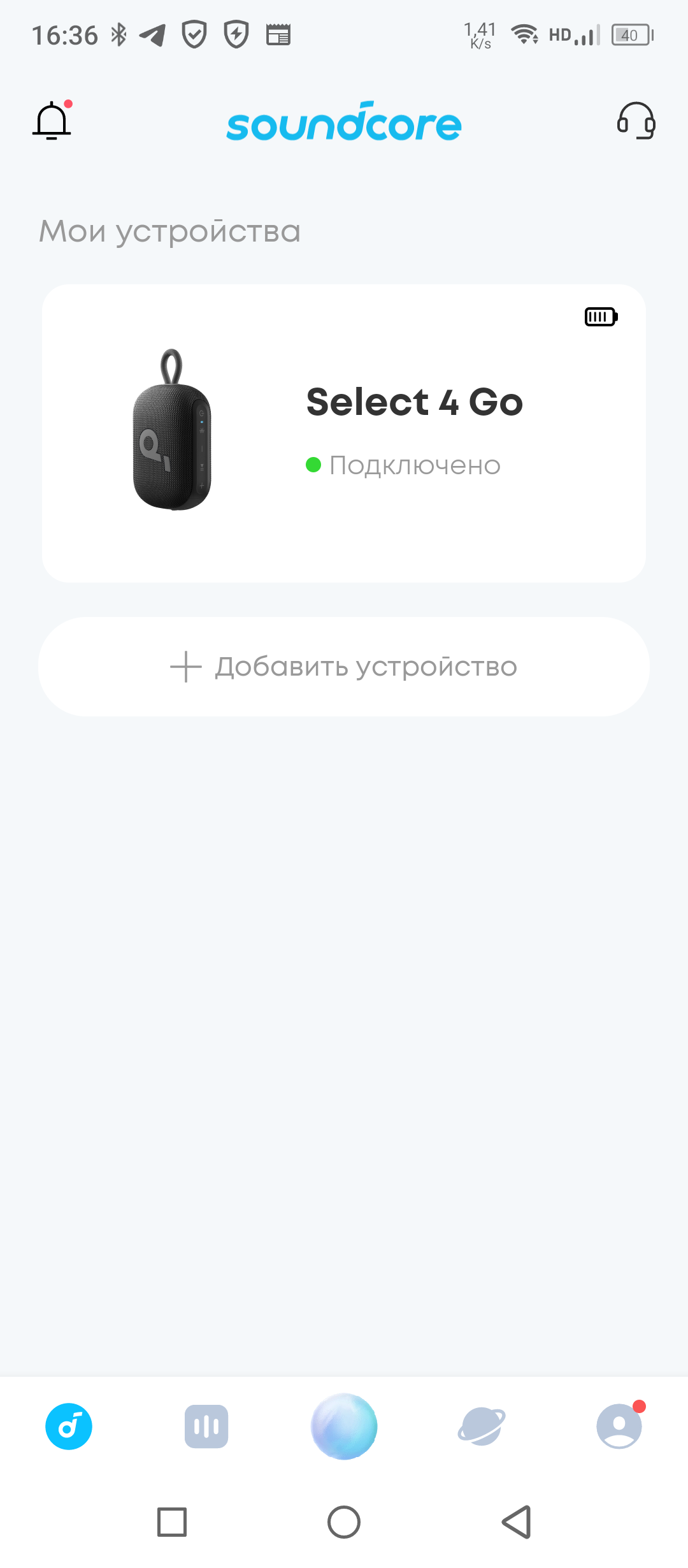Switch to the planet discover tab

tap(482, 1426)
